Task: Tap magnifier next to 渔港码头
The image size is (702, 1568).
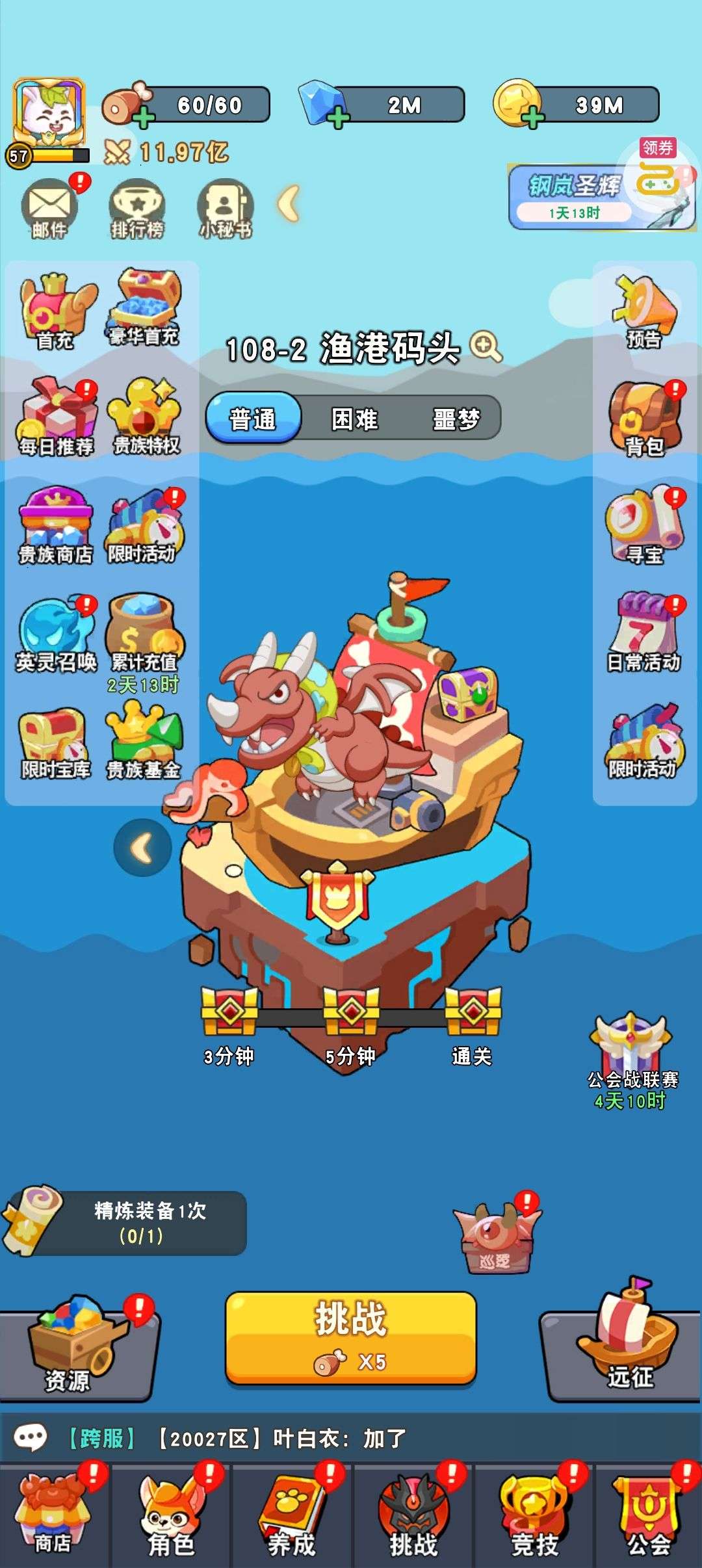Action: tap(486, 347)
